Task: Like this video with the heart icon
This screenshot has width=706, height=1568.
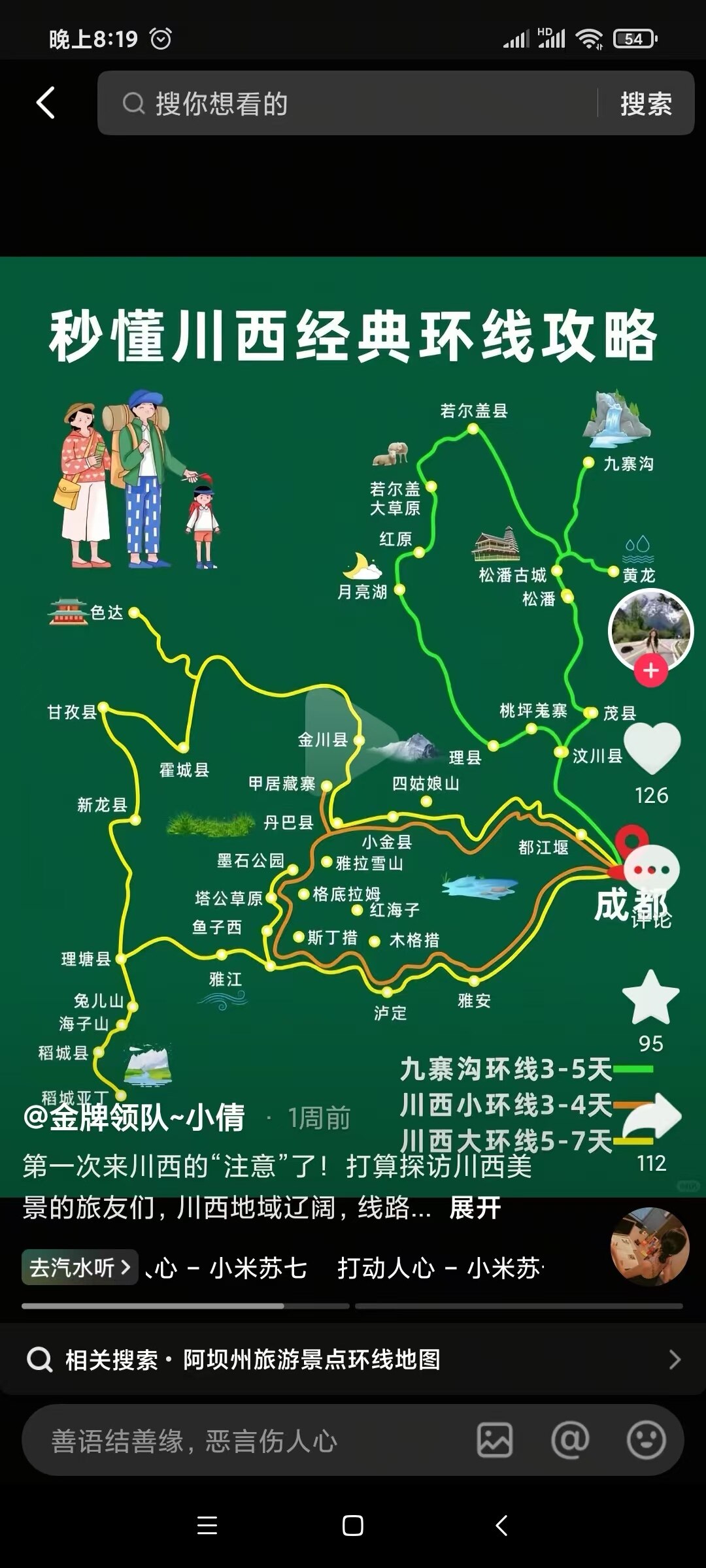Action: point(652,748)
